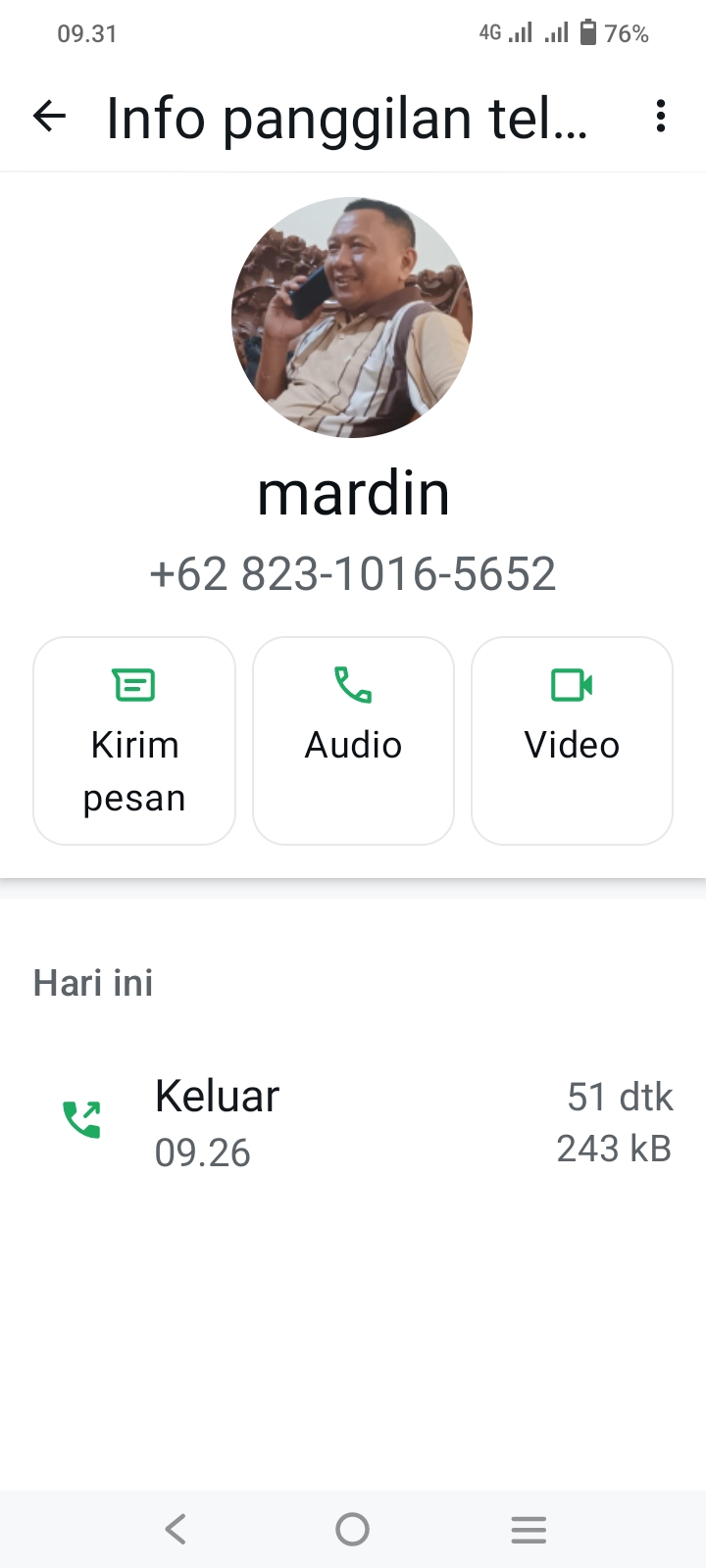This screenshot has width=706, height=1568.
Task: Start a Video call via the camera icon
Action: point(572,686)
